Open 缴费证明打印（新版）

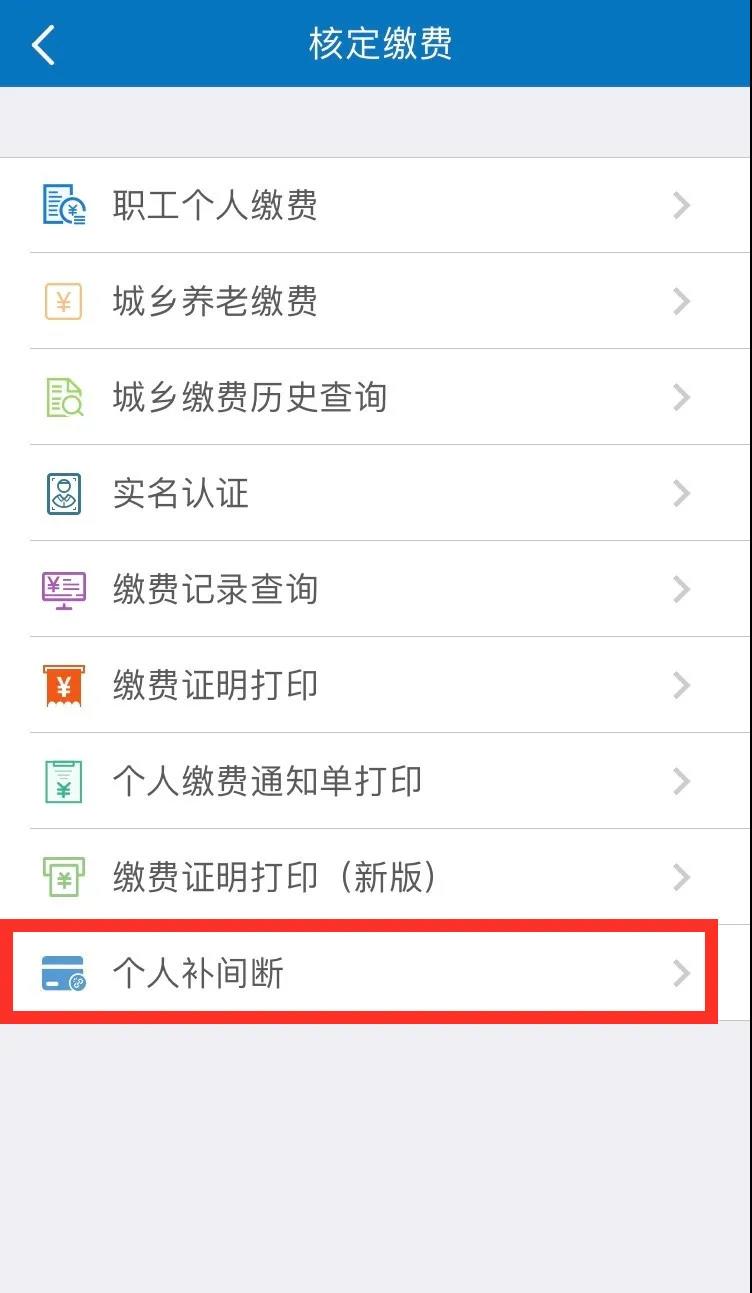[375, 877]
